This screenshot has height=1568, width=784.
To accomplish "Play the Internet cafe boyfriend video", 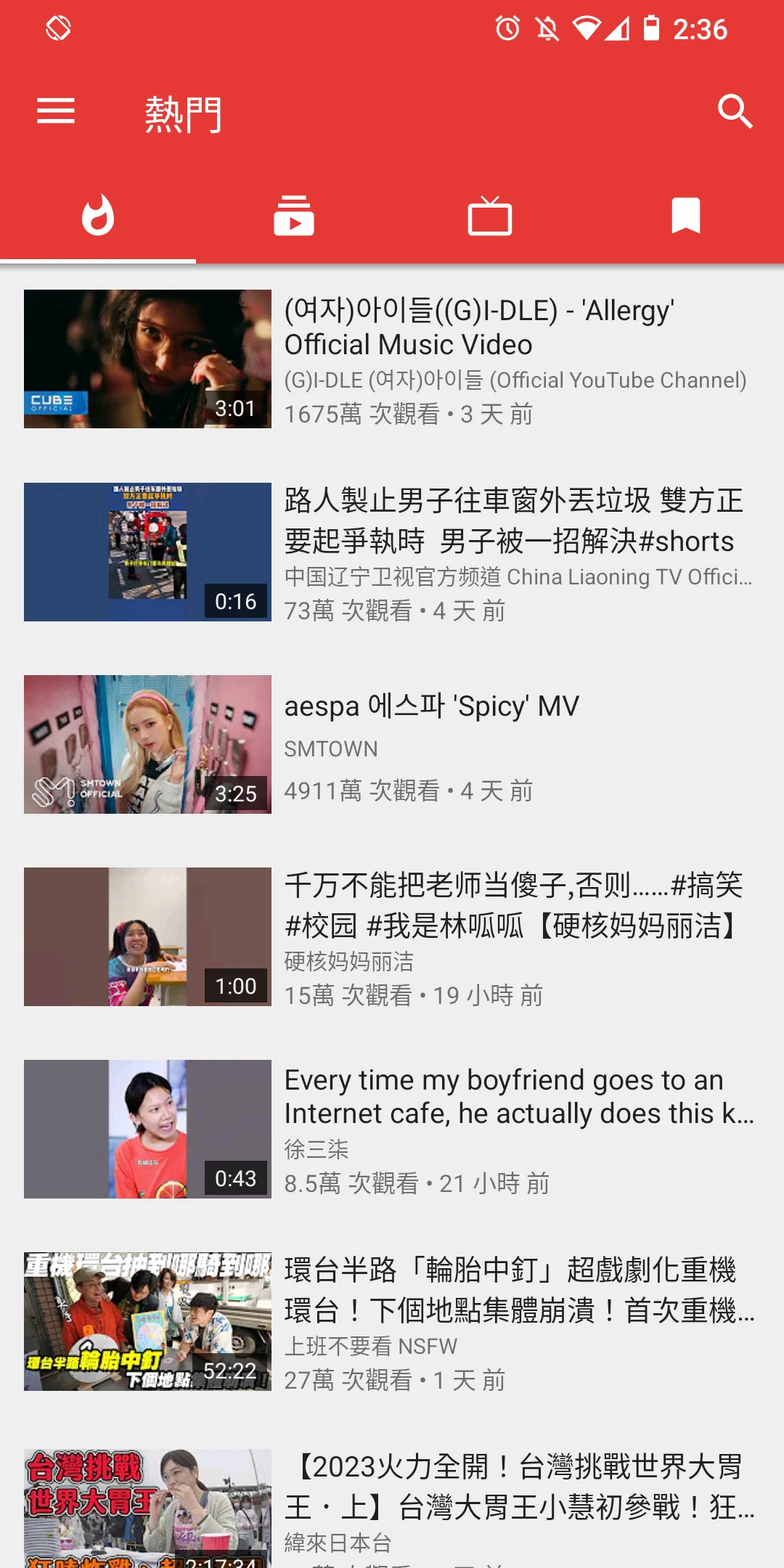I will tap(392, 1130).
